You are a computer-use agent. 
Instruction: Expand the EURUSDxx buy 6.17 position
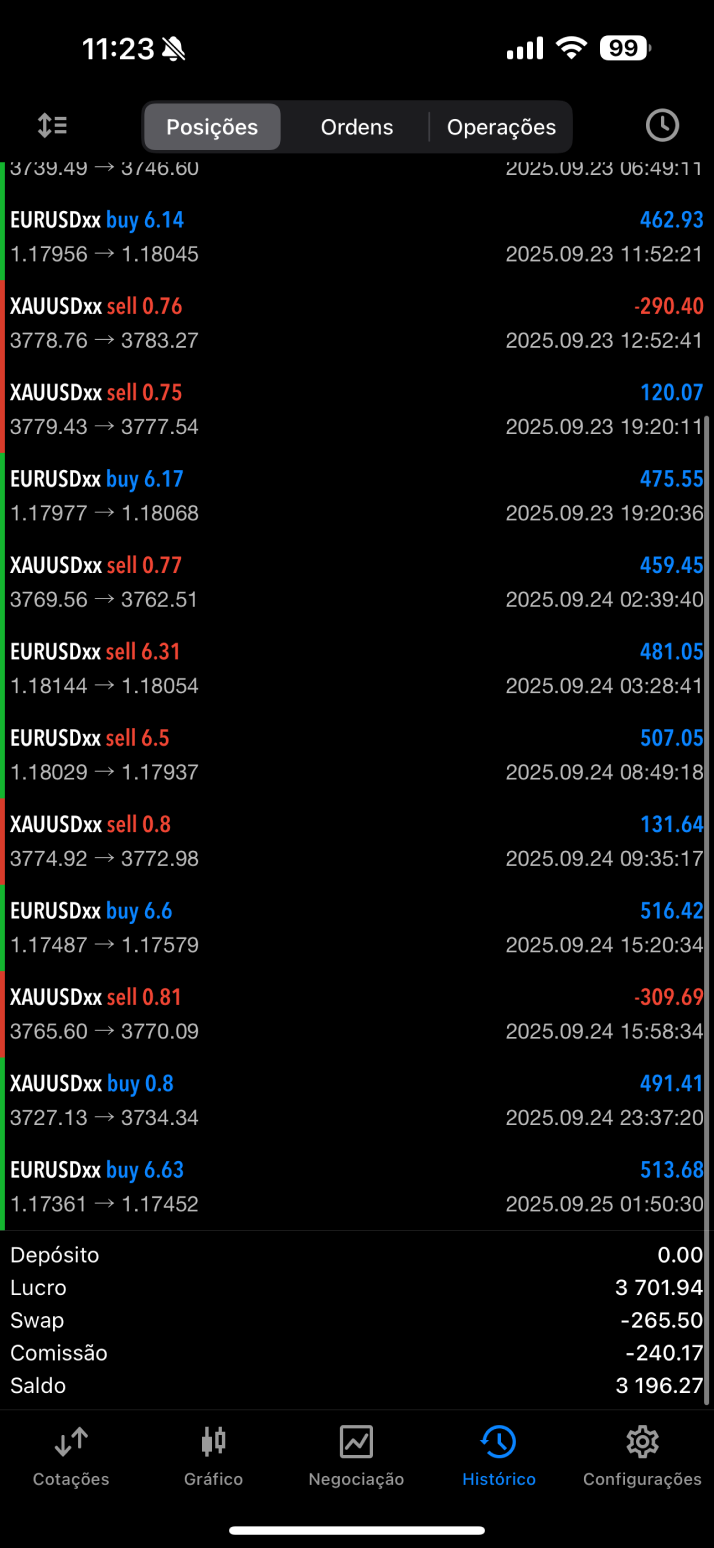(x=357, y=496)
